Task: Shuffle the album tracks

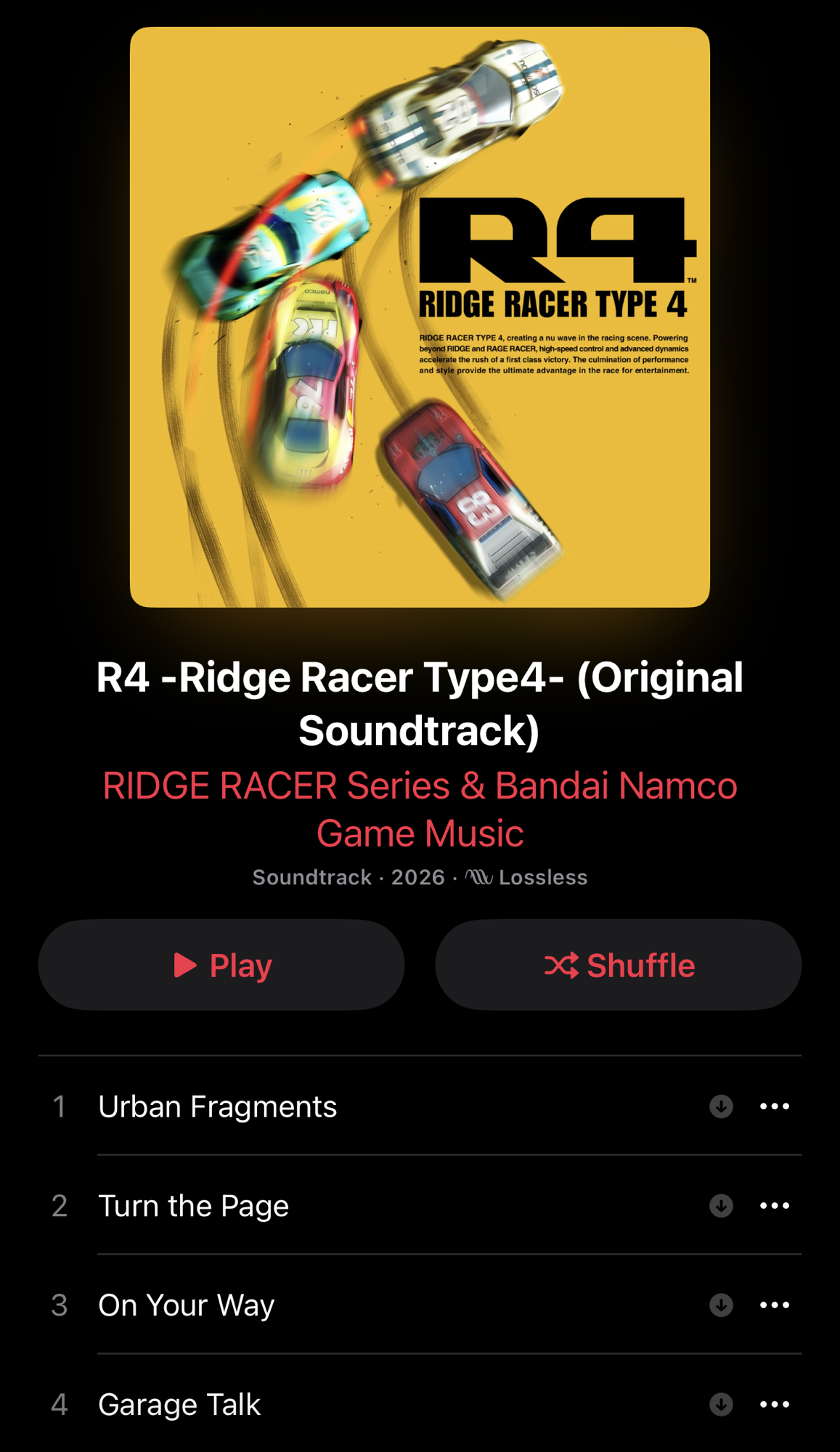Action: (x=618, y=965)
